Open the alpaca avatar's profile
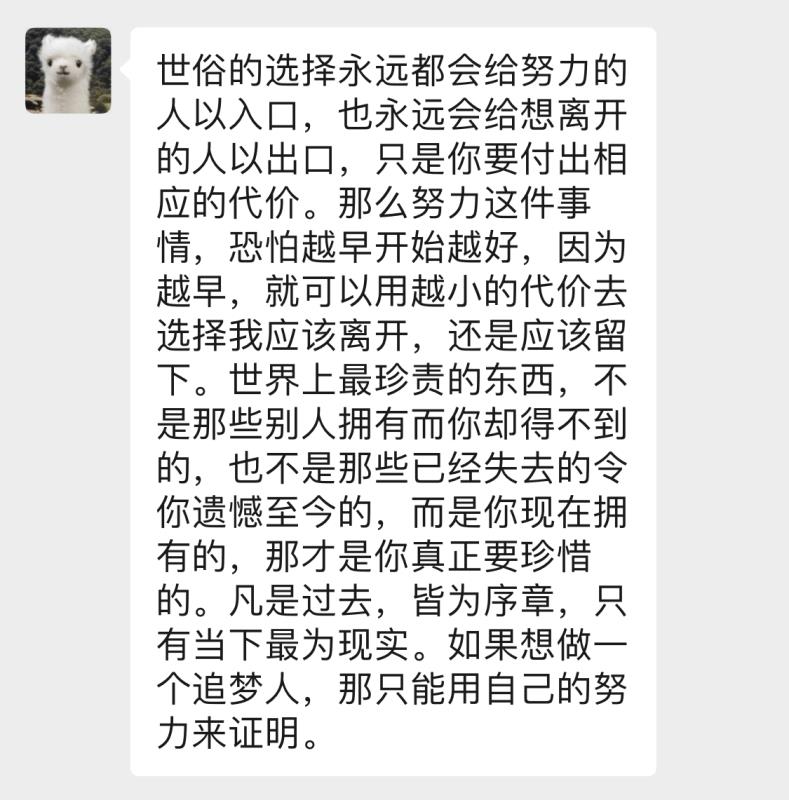Screen dimensions: 789x800 tap(68, 70)
